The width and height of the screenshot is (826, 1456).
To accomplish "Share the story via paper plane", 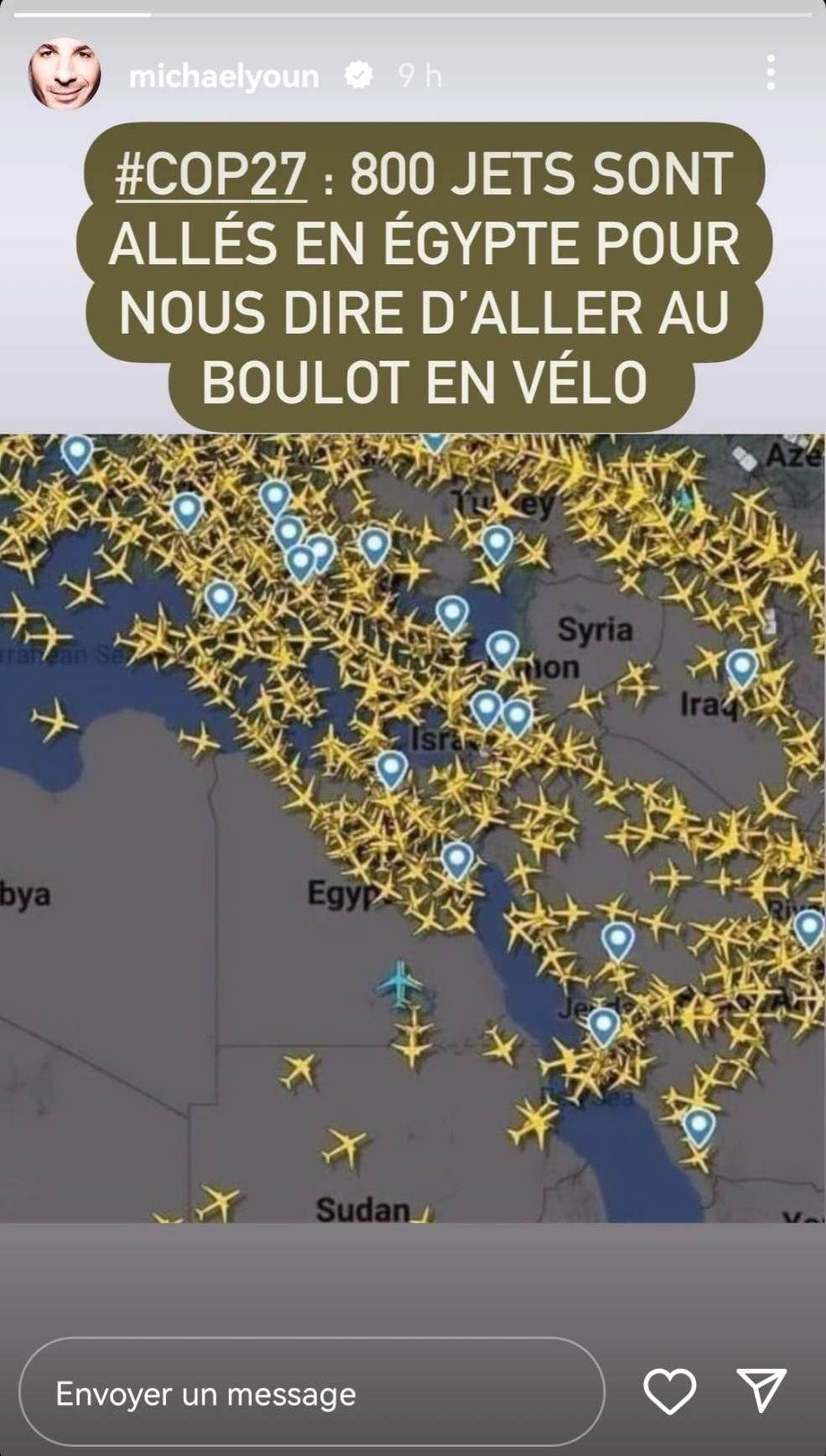I will point(761,1391).
